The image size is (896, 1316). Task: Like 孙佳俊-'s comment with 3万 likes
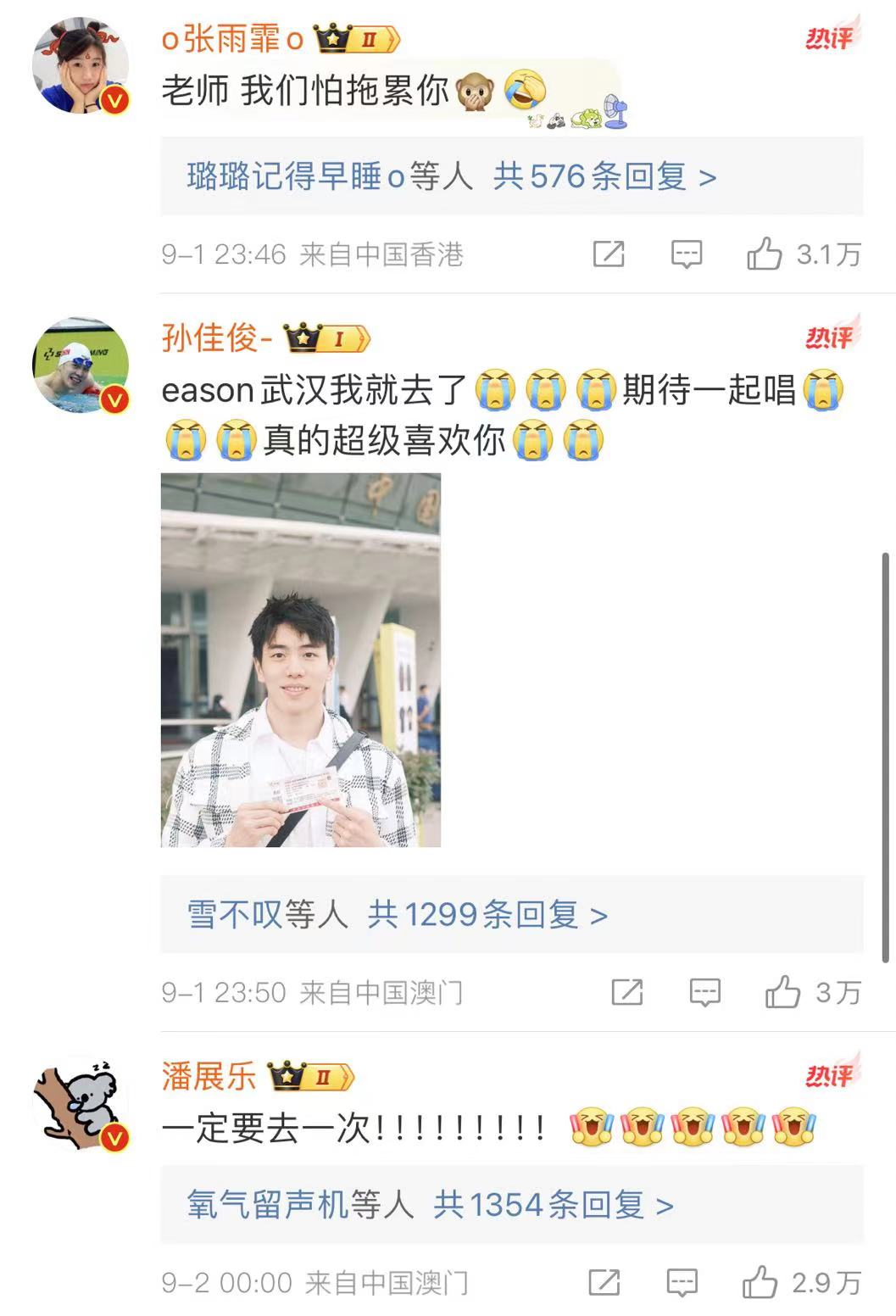(x=782, y=992)
